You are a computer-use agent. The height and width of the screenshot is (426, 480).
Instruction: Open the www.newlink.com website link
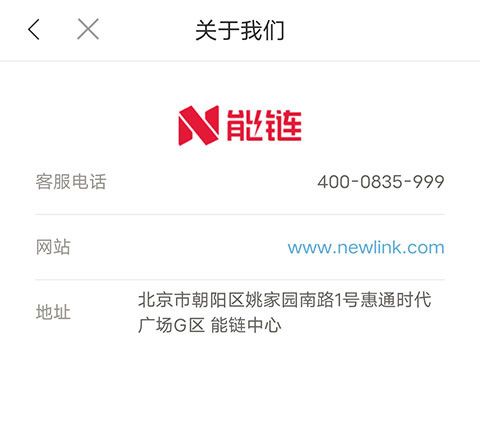pyautogui.click(x=366, y=248)
